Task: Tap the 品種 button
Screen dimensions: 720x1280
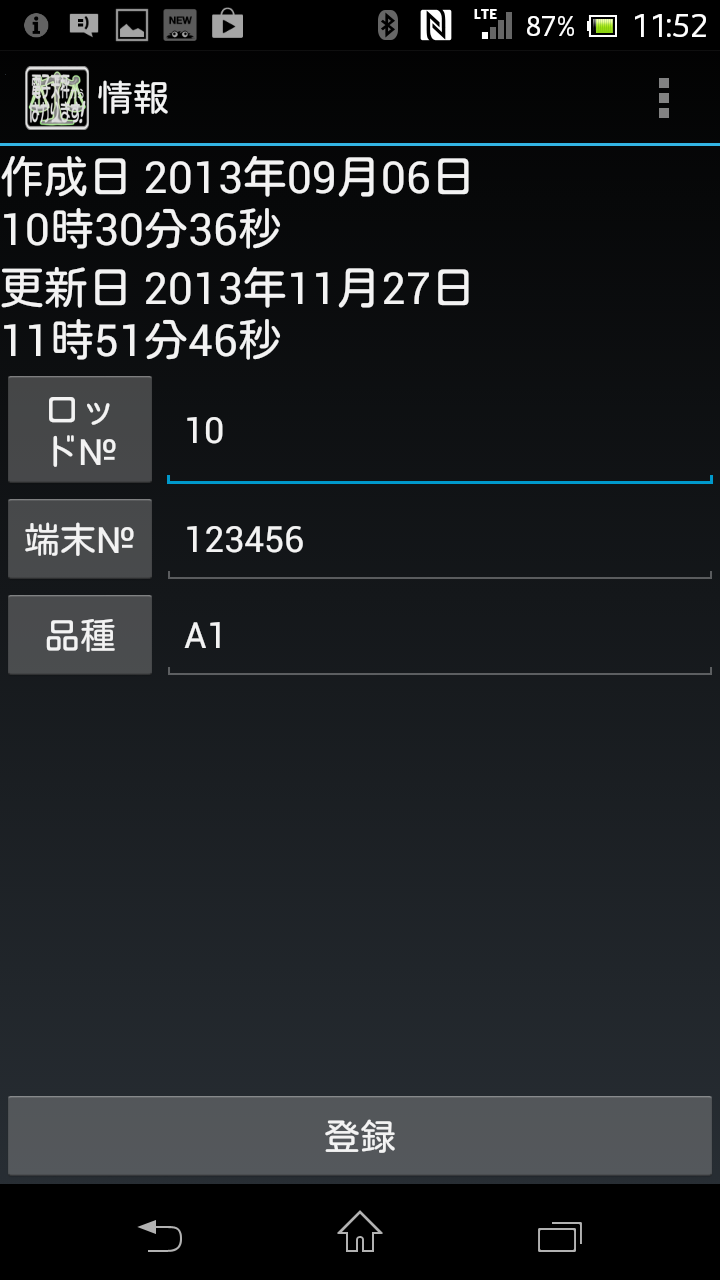Action: click(80, 635)
